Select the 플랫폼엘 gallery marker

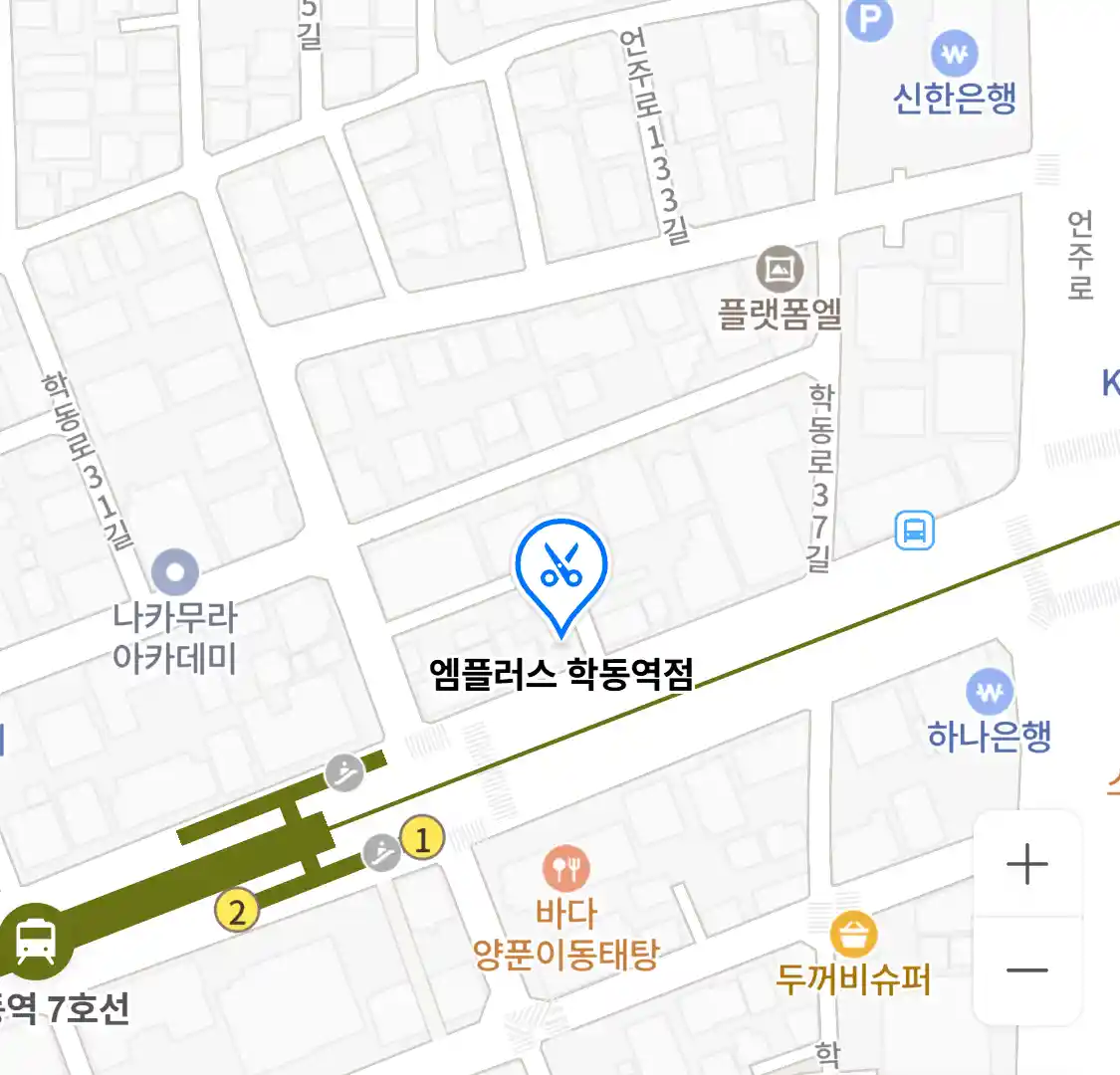point(780,269)
